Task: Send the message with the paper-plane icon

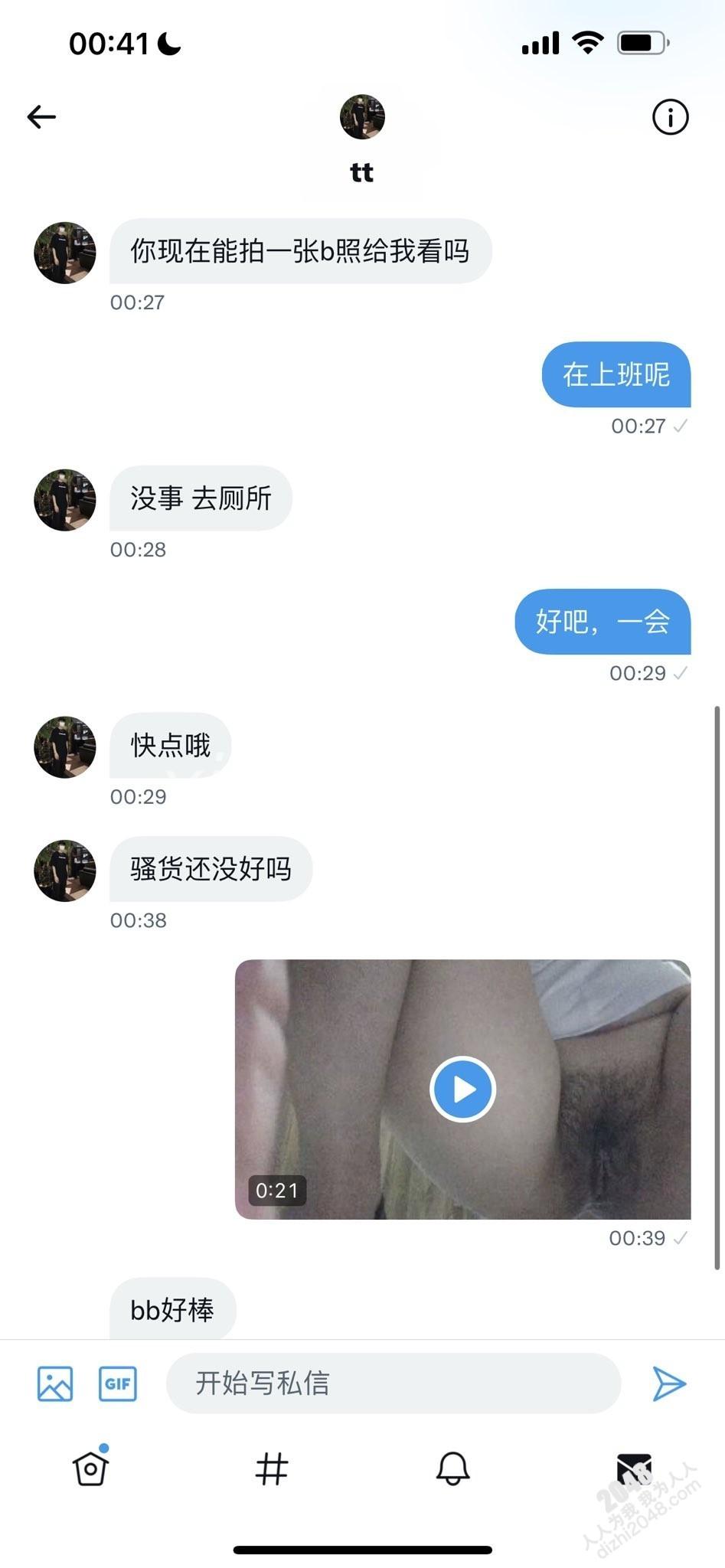Action: point(668,1383)
